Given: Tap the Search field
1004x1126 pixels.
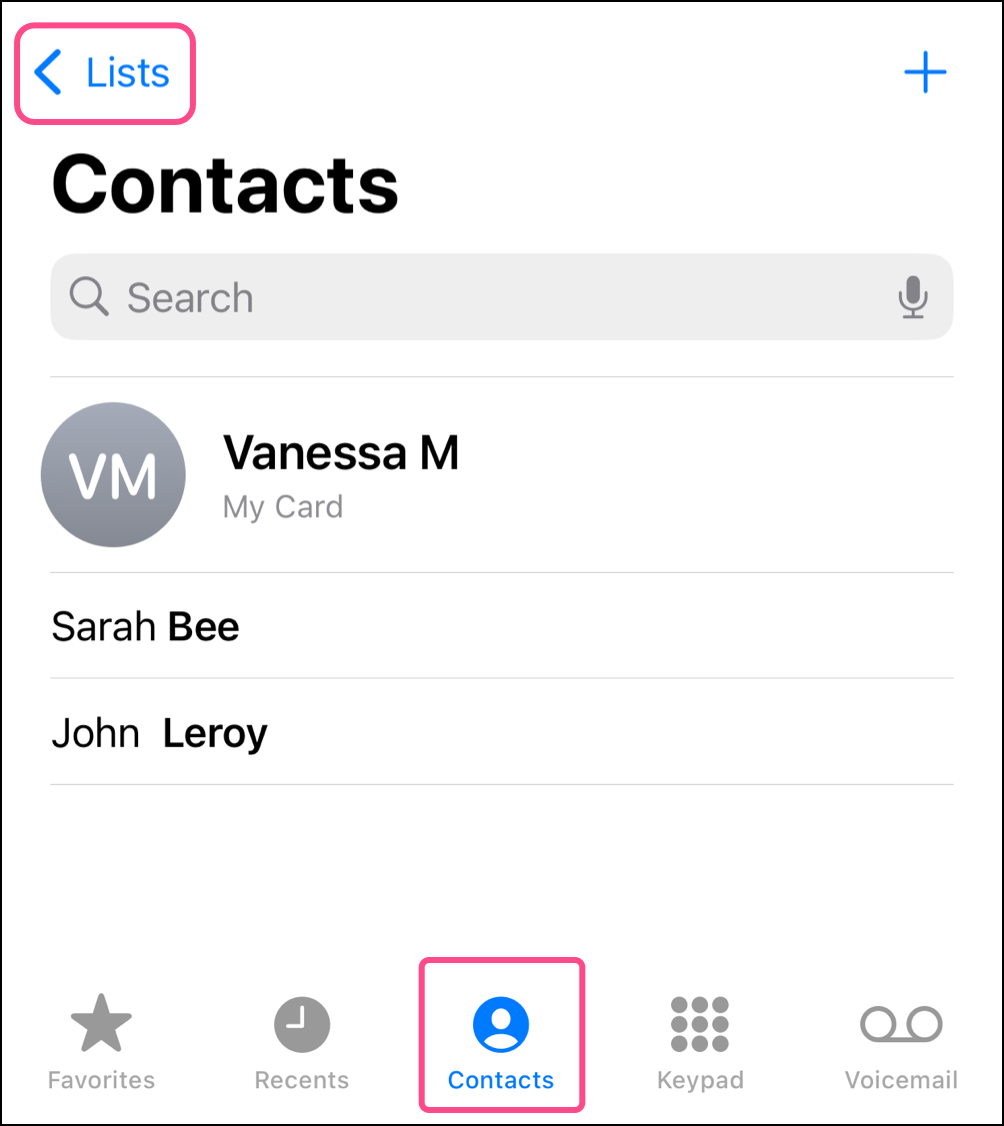Looking at the screenshot, I should (x=480, y=297).
